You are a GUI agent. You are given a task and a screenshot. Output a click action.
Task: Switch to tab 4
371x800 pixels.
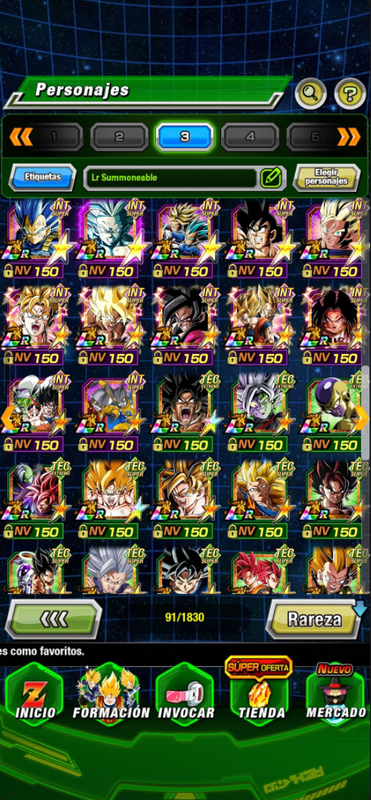pyautogui.click(x=250, y=137)
